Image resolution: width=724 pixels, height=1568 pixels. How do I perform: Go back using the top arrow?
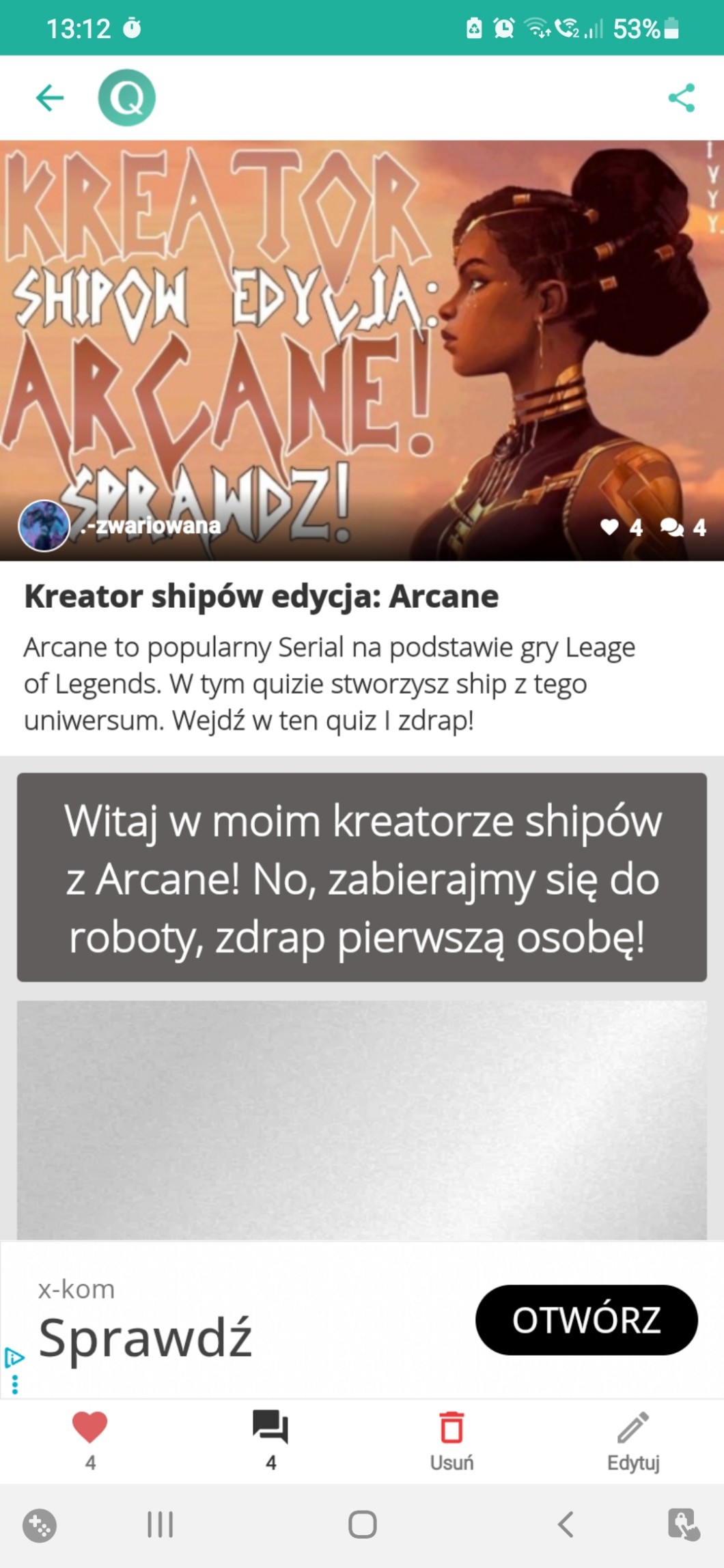pos(50,98)
